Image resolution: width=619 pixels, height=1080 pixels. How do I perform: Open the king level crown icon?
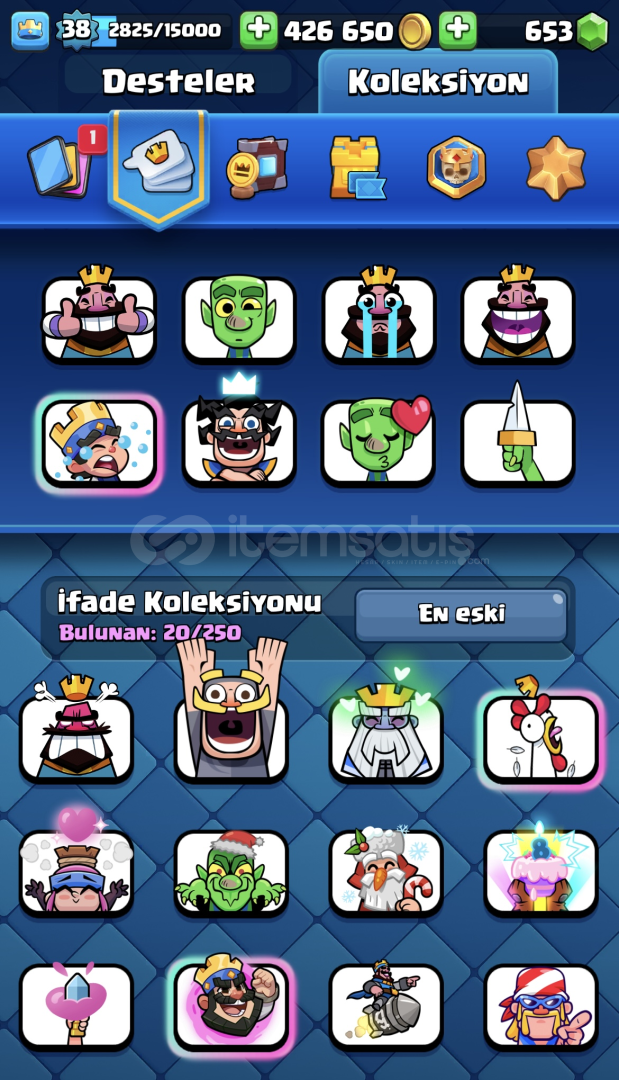tap(30, 30)
